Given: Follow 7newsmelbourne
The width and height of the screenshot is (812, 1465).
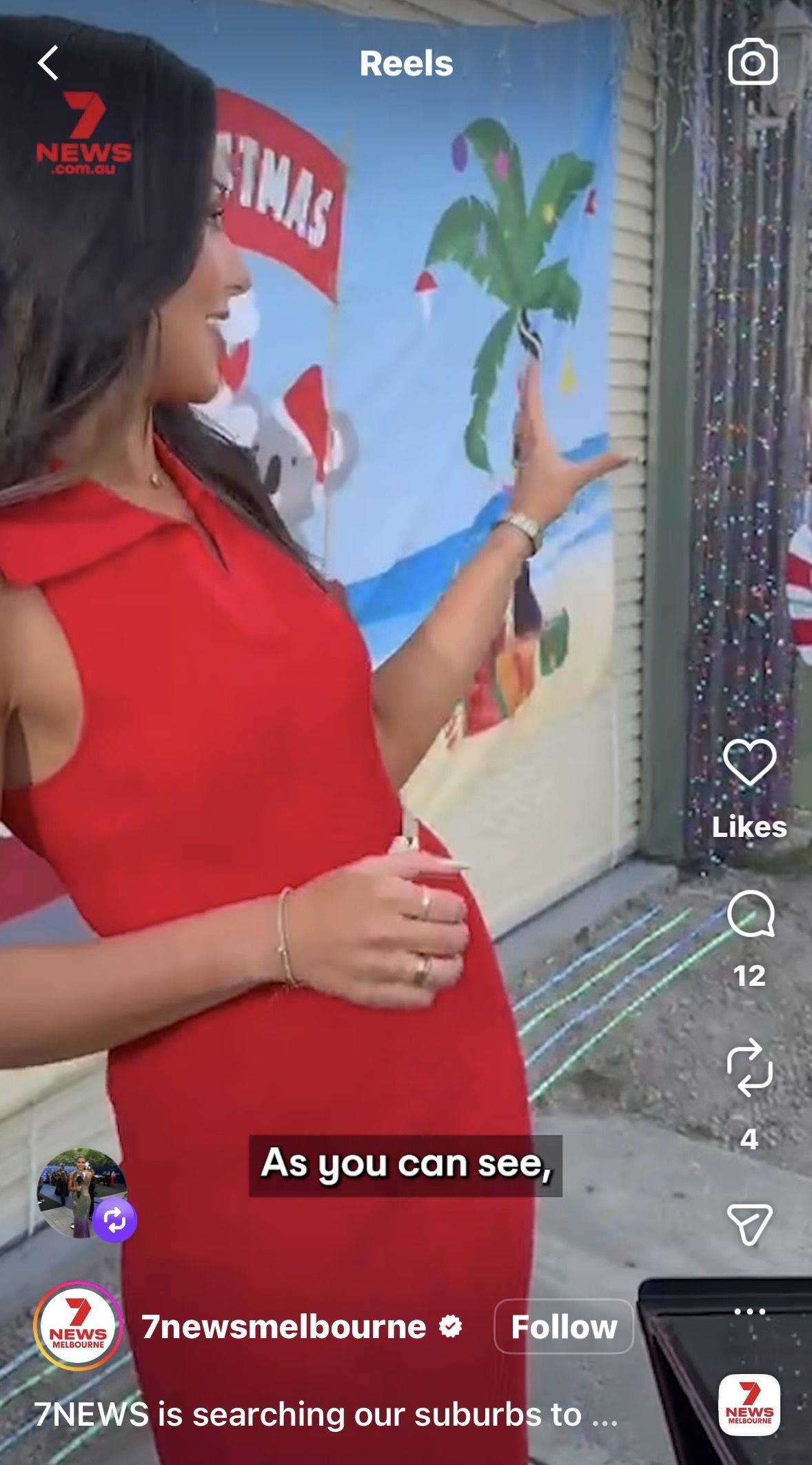Looking at the screenshot, I should [563, 1327].
